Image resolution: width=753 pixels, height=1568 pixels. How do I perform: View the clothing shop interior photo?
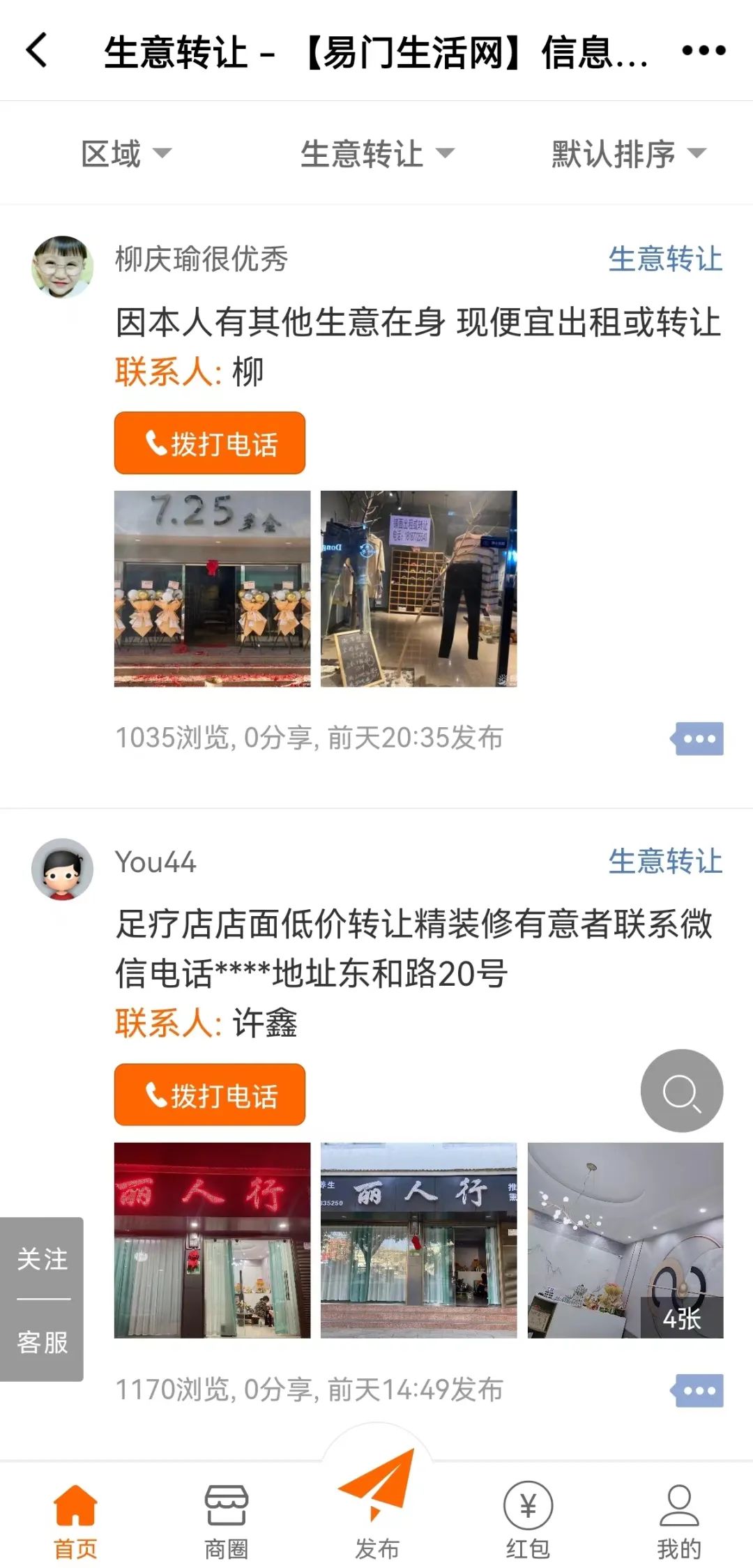tap(419, 589)
